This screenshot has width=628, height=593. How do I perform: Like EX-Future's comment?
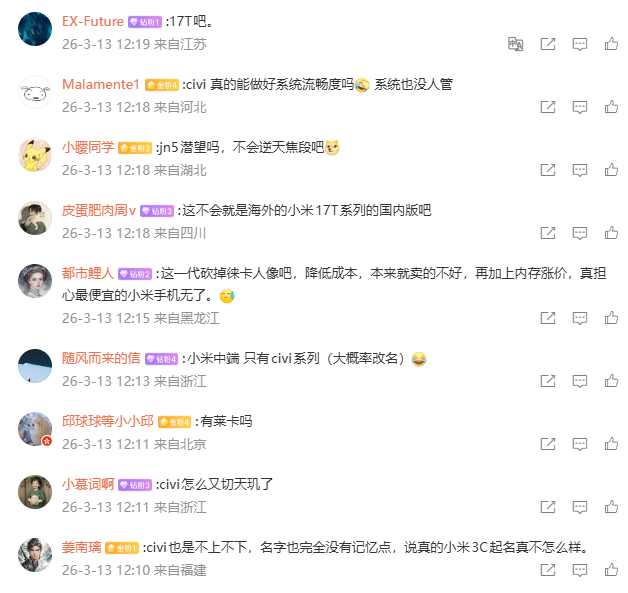[x=611, y=44]
